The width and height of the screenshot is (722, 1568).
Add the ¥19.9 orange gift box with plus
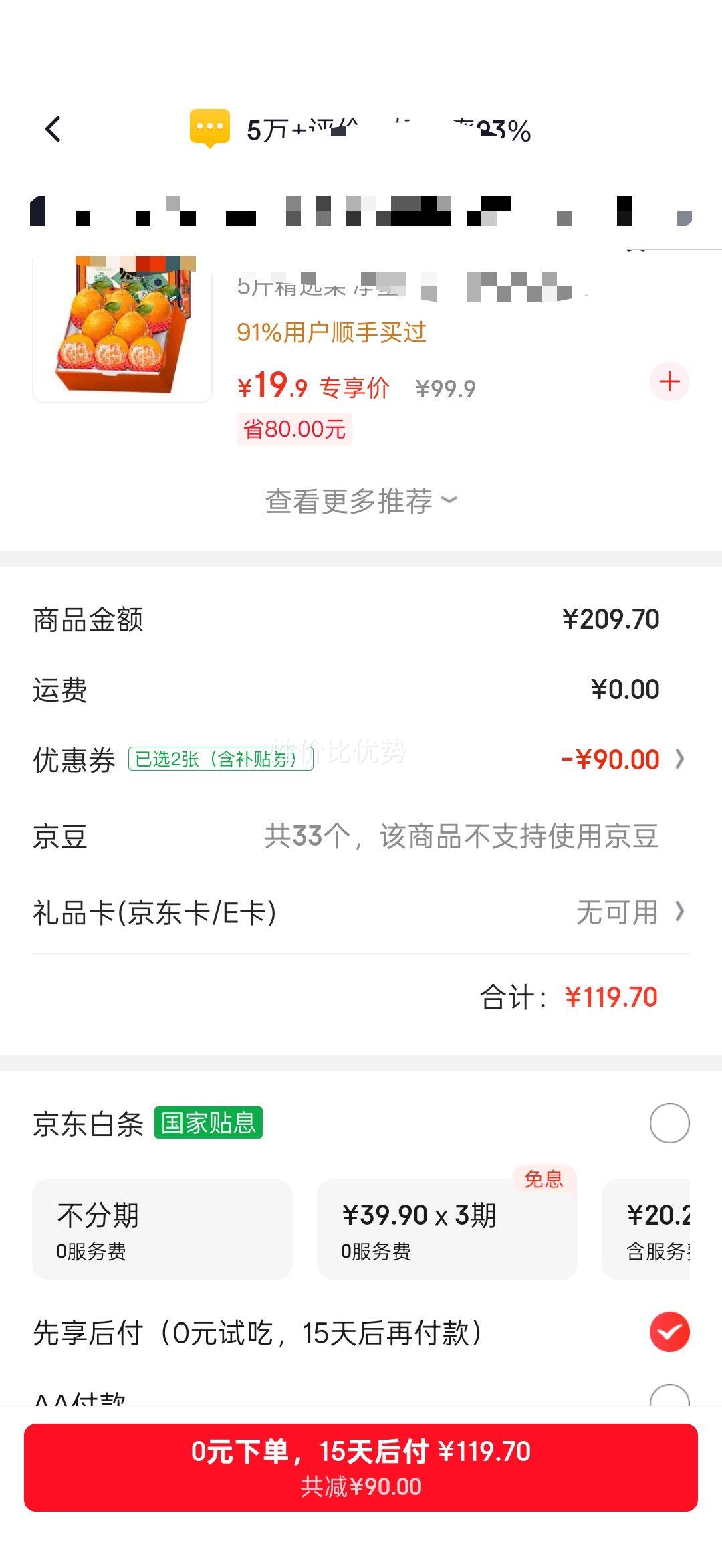pos(669,382)
